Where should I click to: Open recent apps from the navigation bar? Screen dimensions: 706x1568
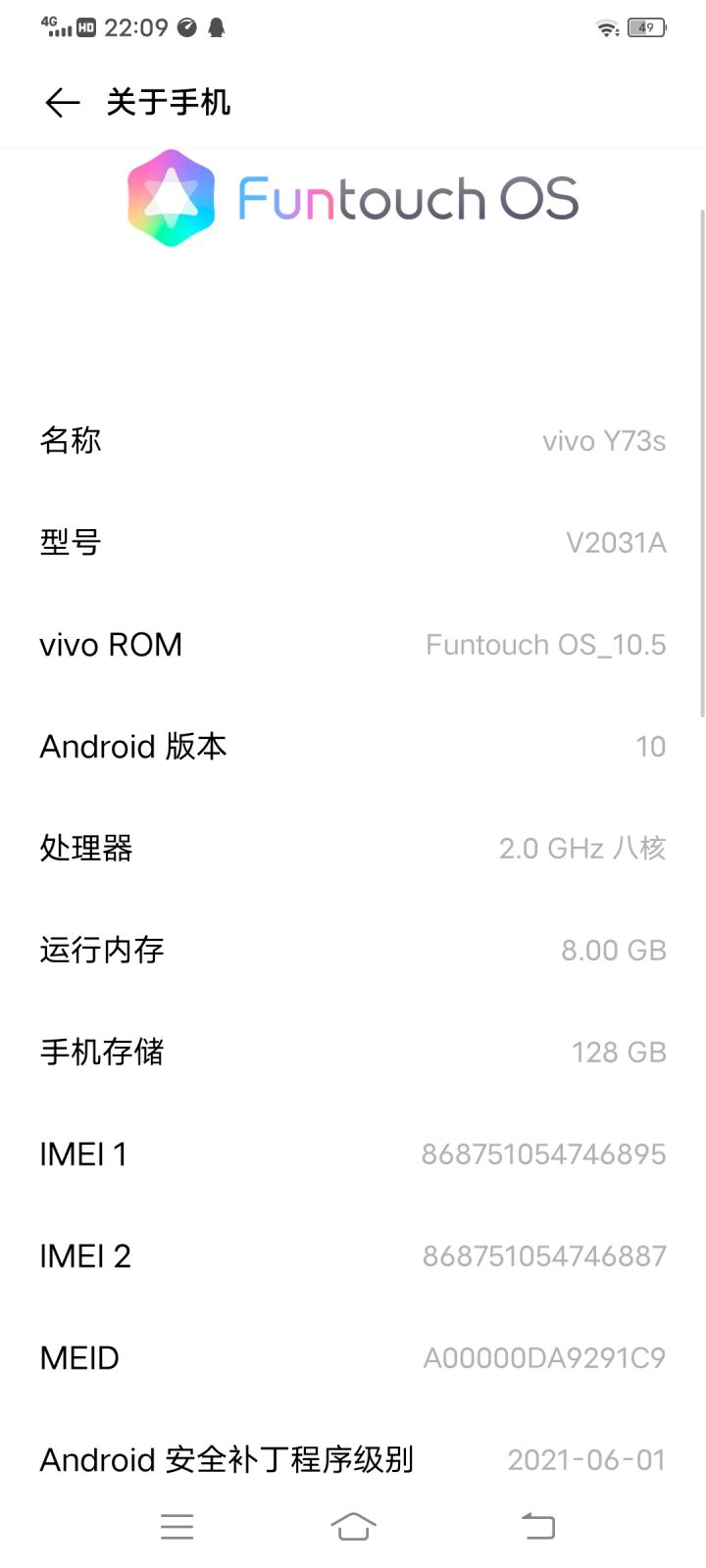tap(177, 1526)
